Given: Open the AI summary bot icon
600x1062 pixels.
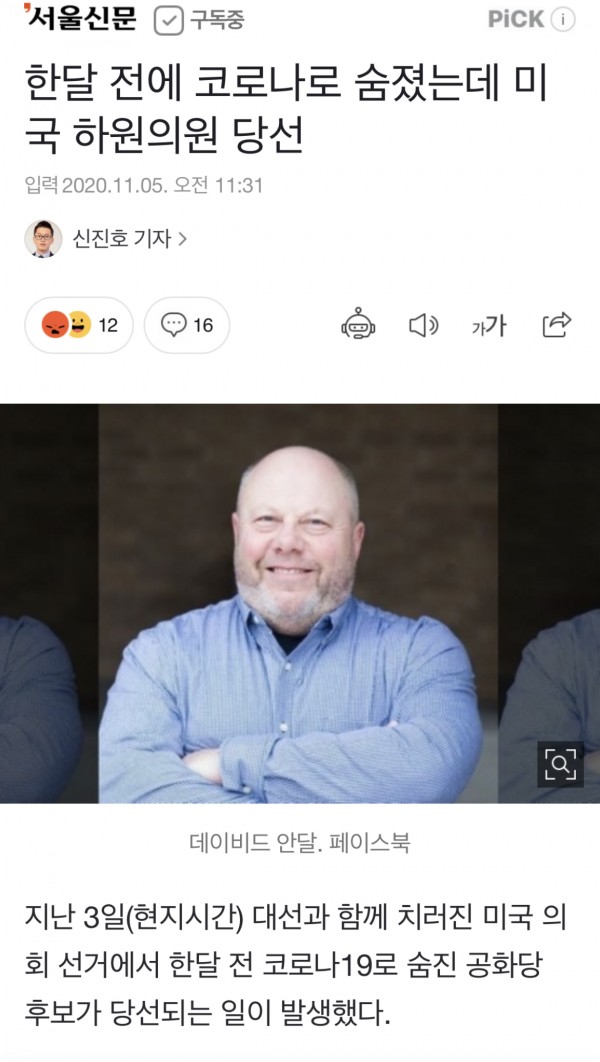Looking at the screenshot, I should (x=357, y=324).
